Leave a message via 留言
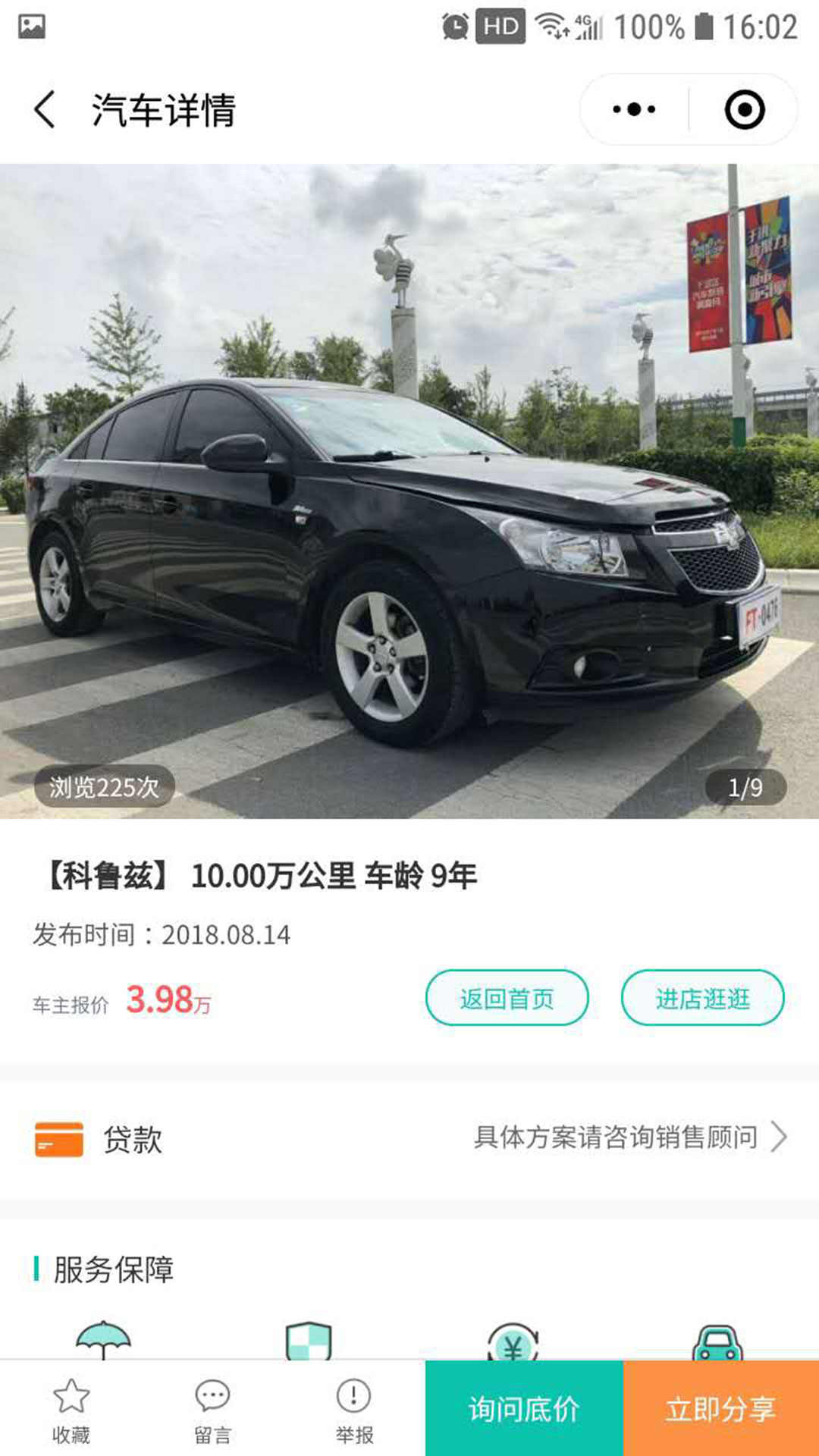 [x=212, y=1409]
